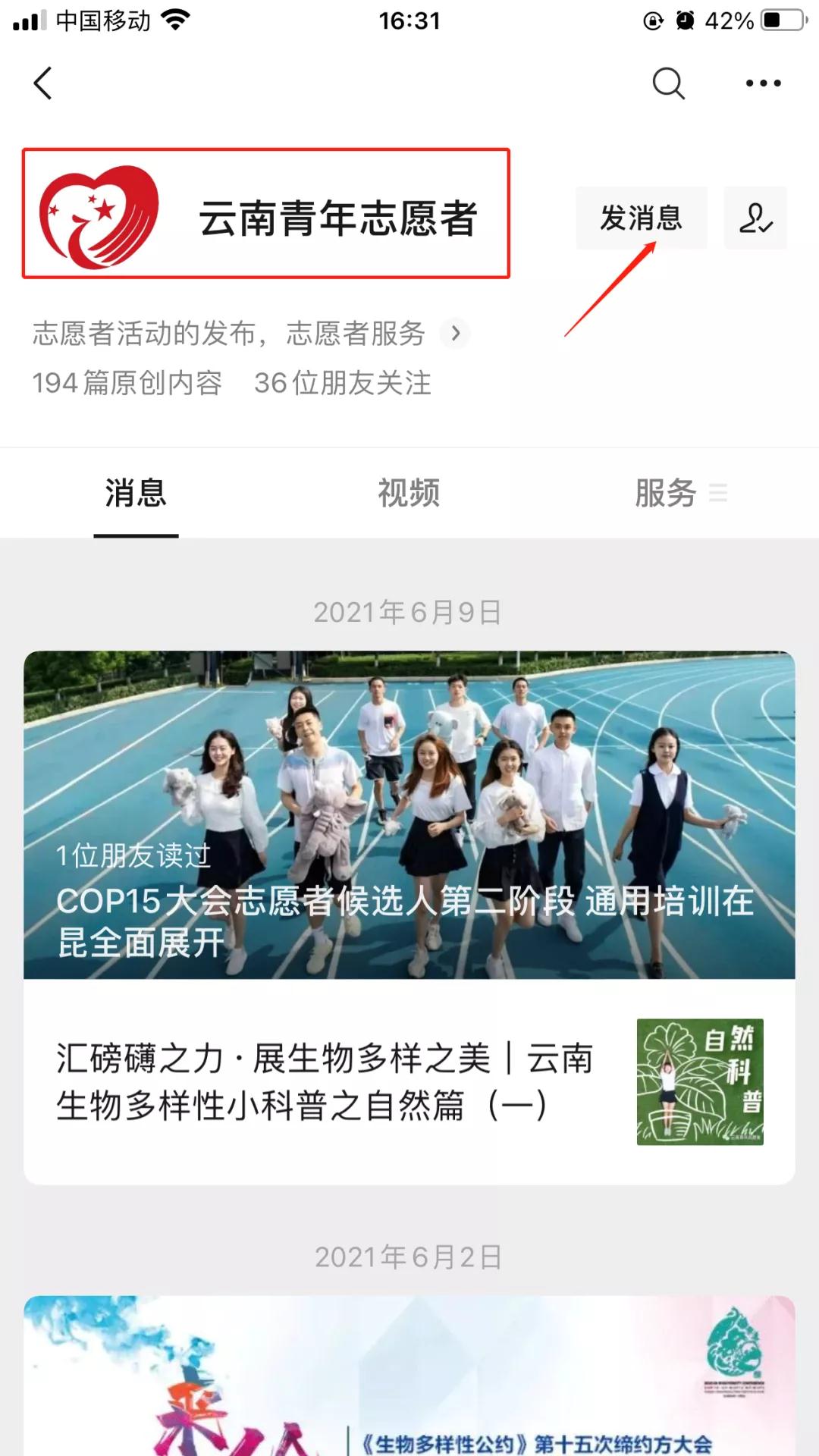Image resolution: width=819 pixels, height=1456 pixels.
Task: Tap the 发消息 button
Action: click(641, 218)
